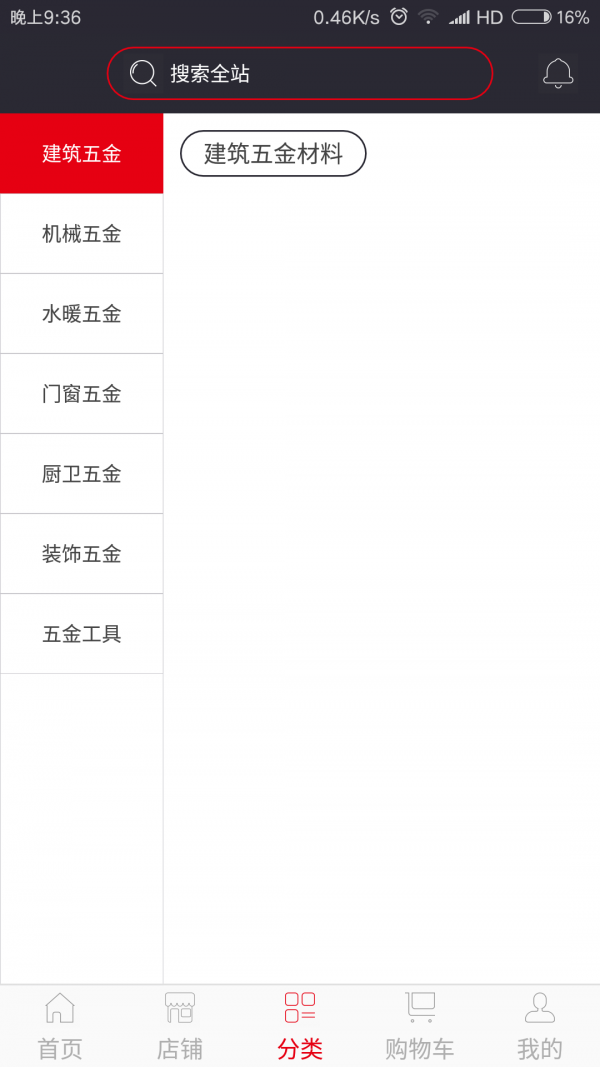Go to the 首页 tab
Screen dimensions: 600x1067
click(x=60, y=1026)
